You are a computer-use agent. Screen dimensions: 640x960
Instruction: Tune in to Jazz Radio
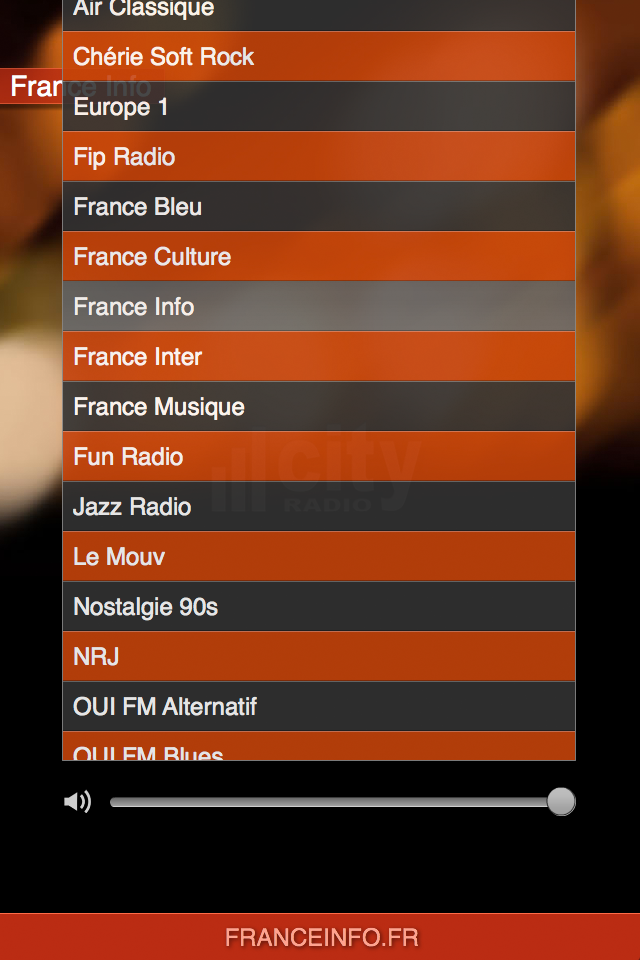(x=318, y=507)
